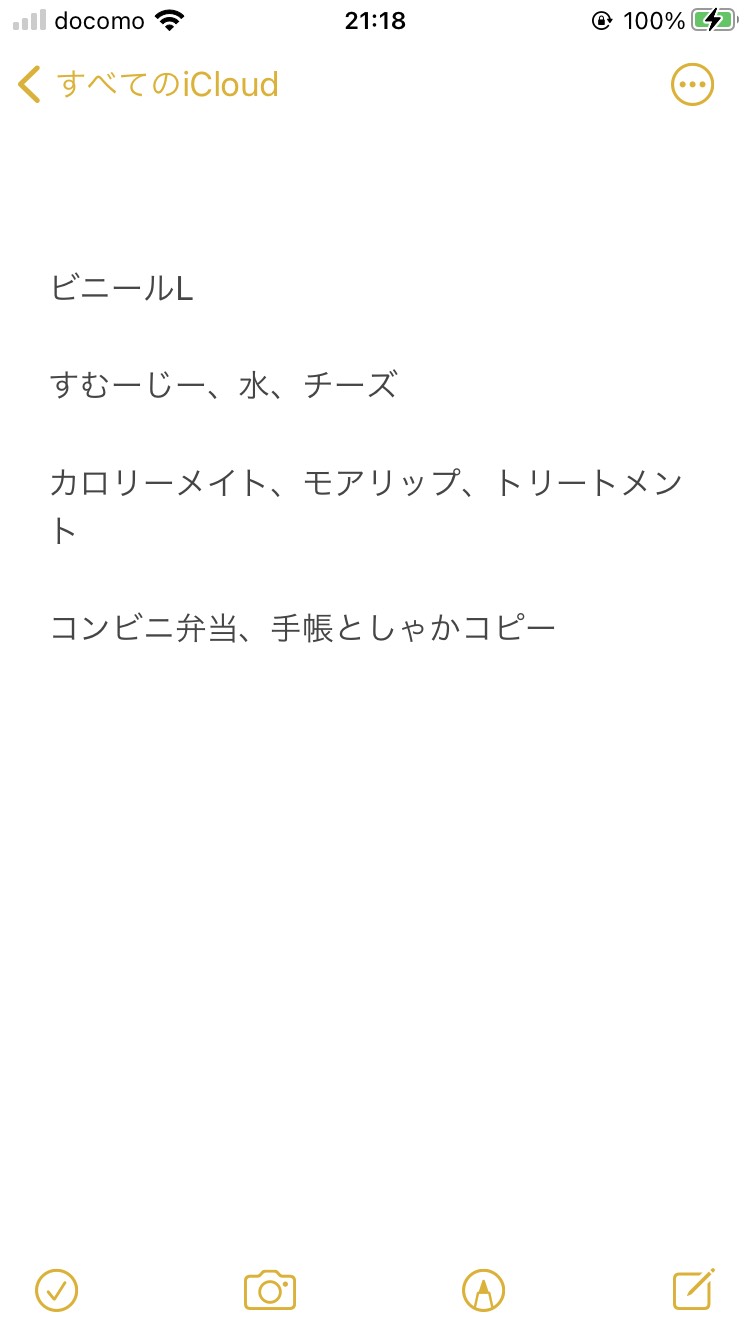This screenshot has height=1334, width=750.
Task: Compose a new note
Action: coord(693,1290)
